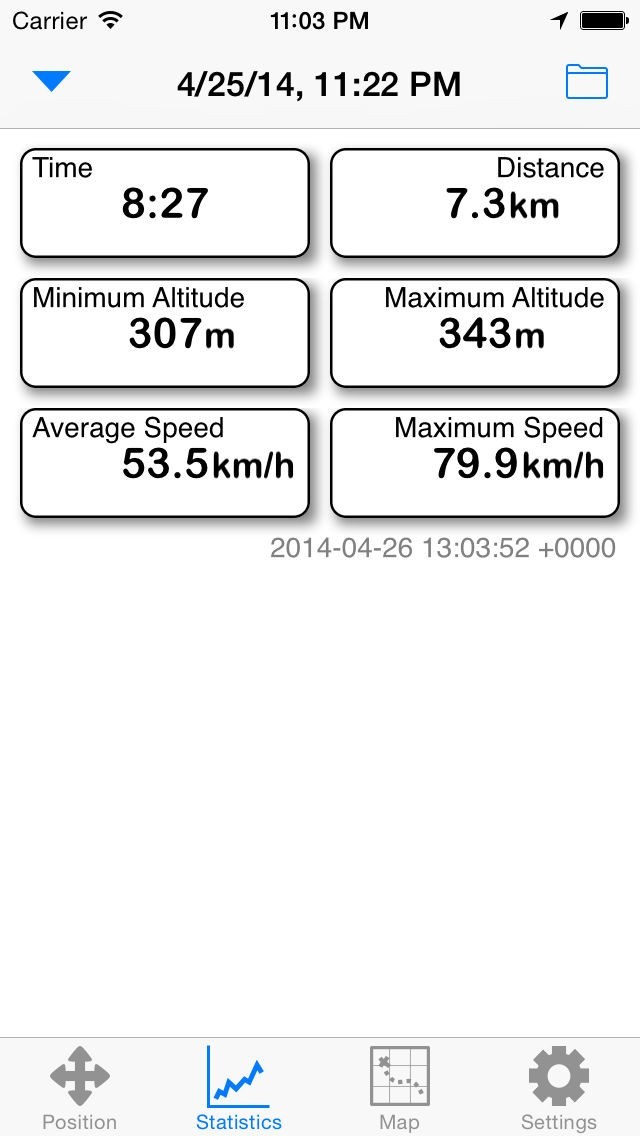Open the folder of saved tracks
640x1136 pixels.
click(x=586, y=82)
